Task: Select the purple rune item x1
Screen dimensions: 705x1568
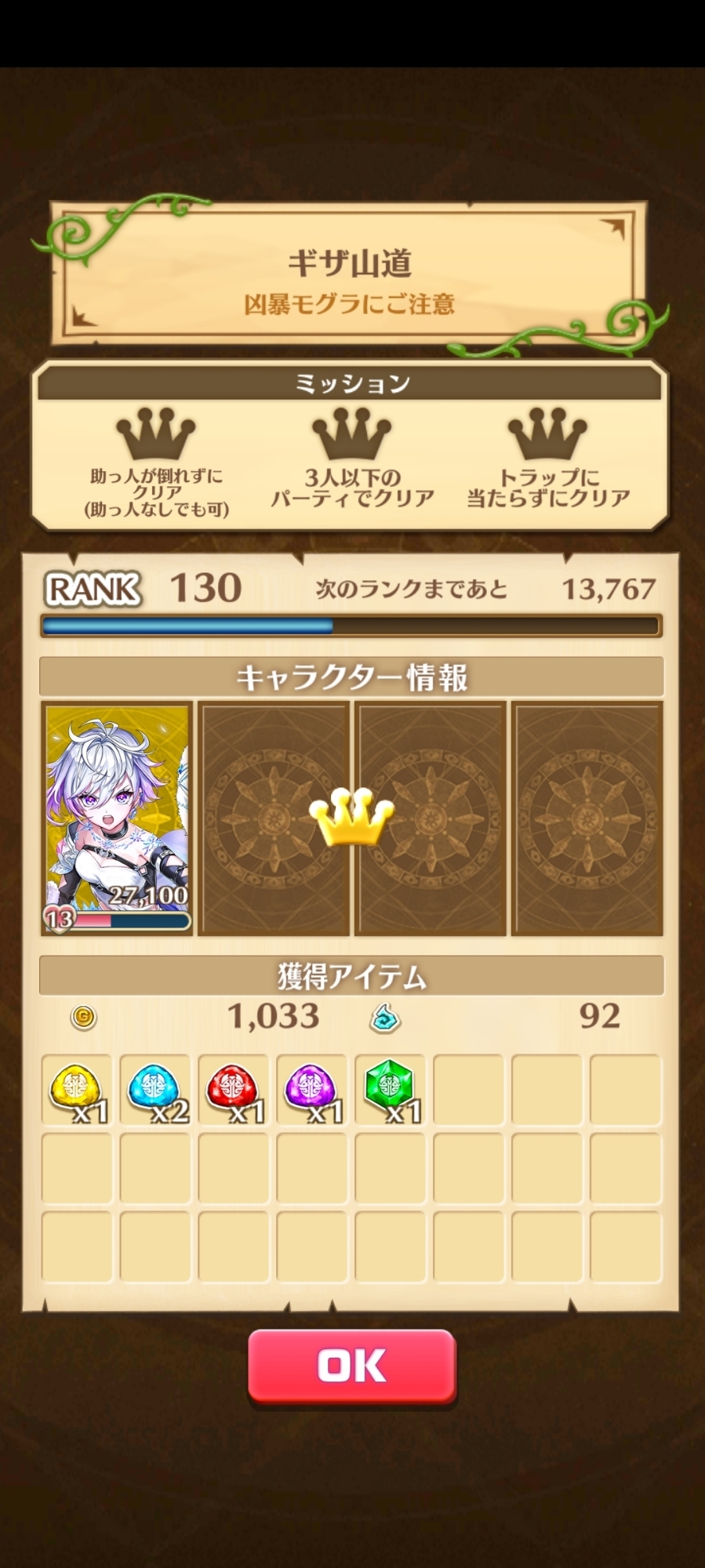Action: [311, 1090]
